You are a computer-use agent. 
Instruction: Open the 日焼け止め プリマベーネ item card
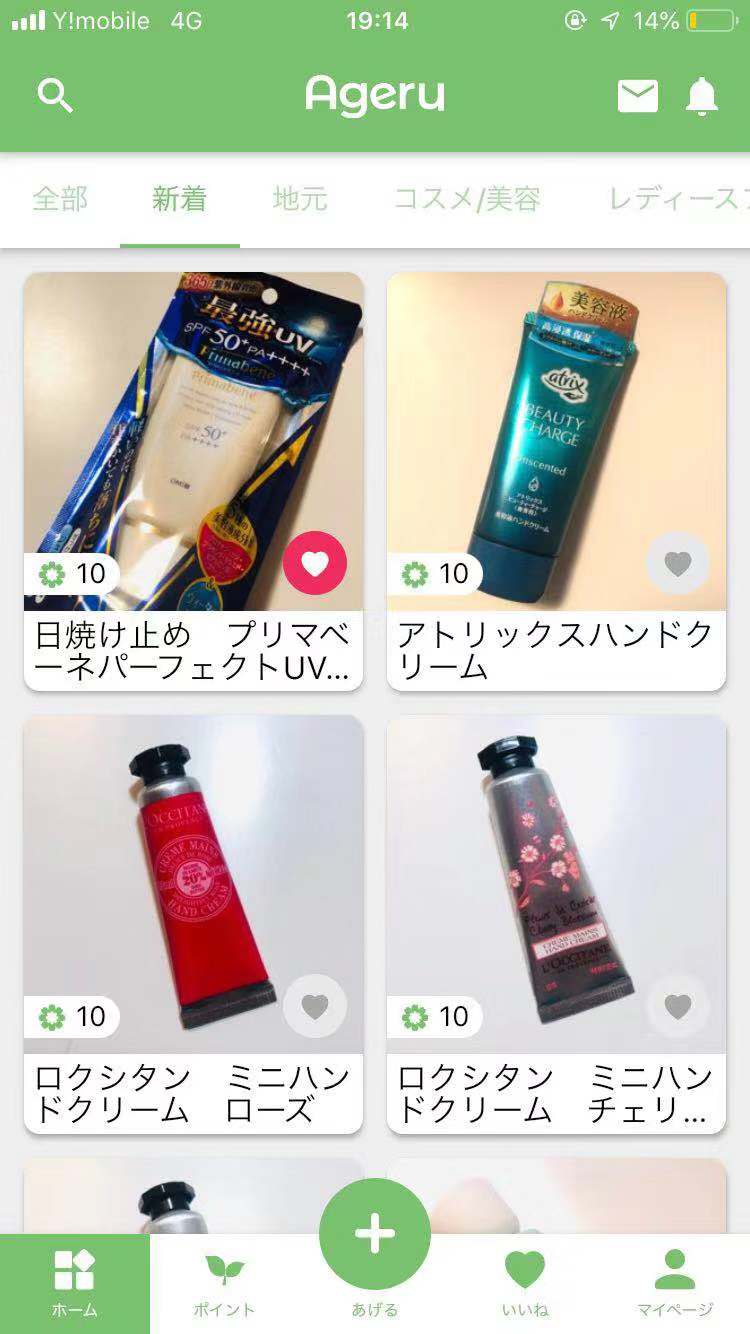click(193, 440)
